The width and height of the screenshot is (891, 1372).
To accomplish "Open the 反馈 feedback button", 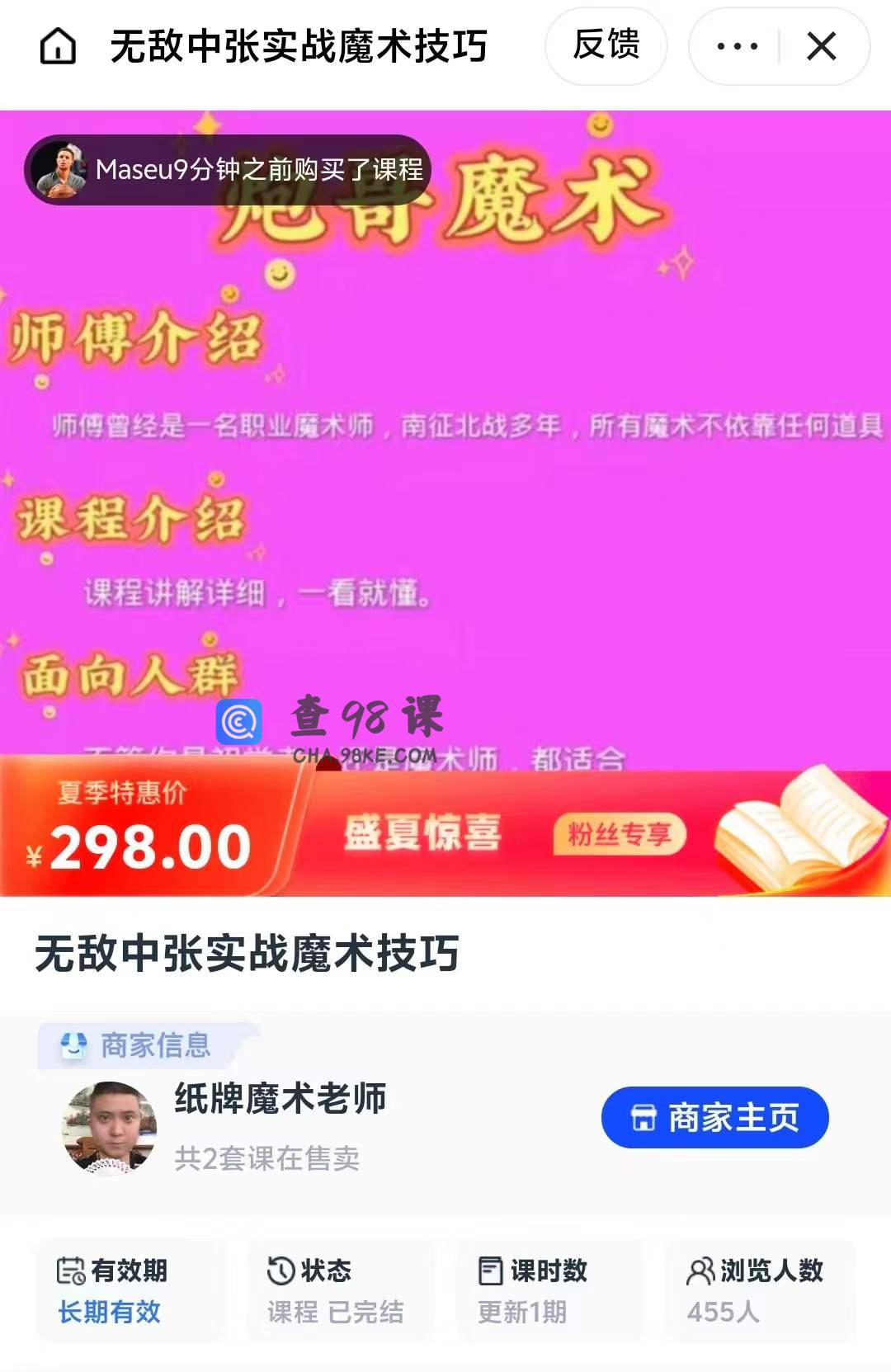I will point(606,46).
